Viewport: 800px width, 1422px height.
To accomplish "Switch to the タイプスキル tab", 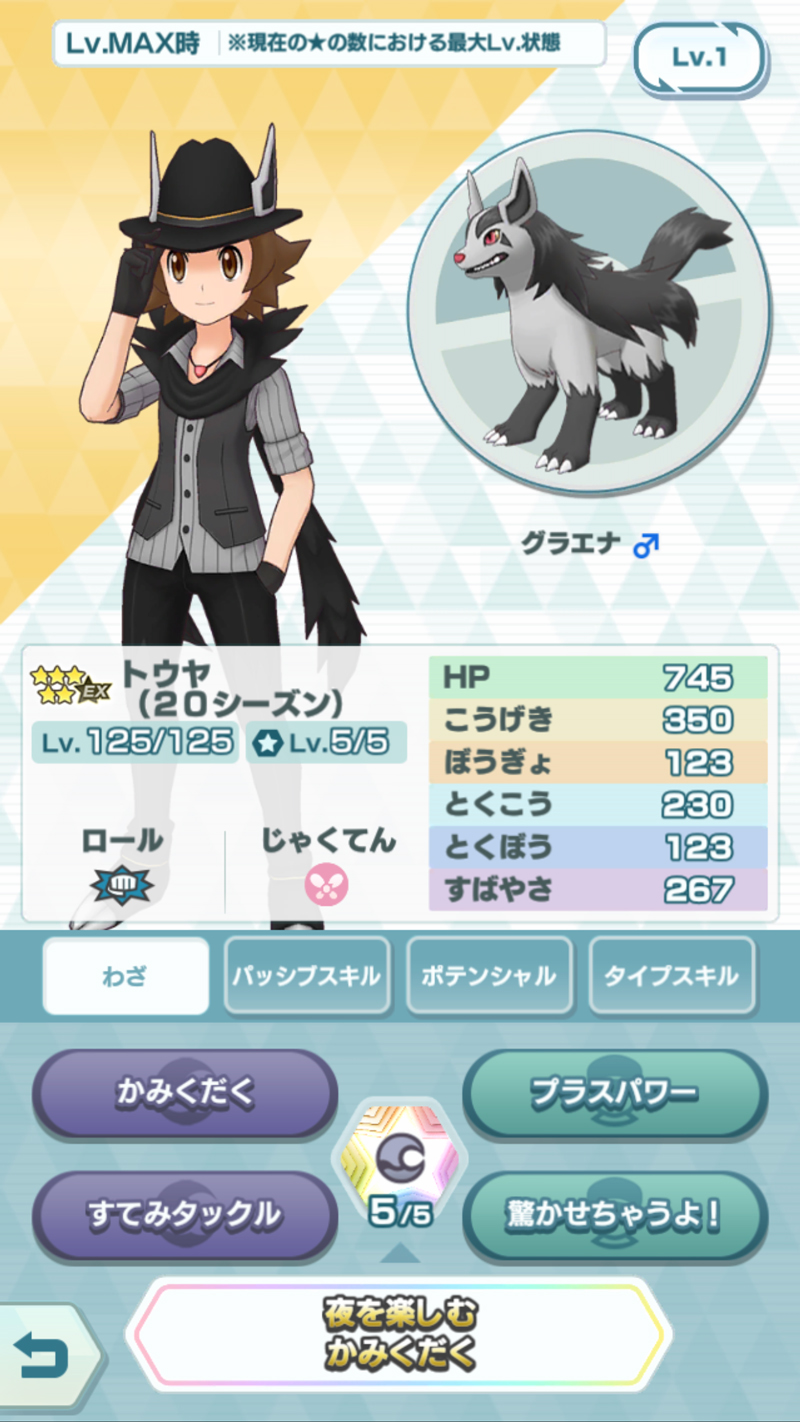I will pos(672,975).
